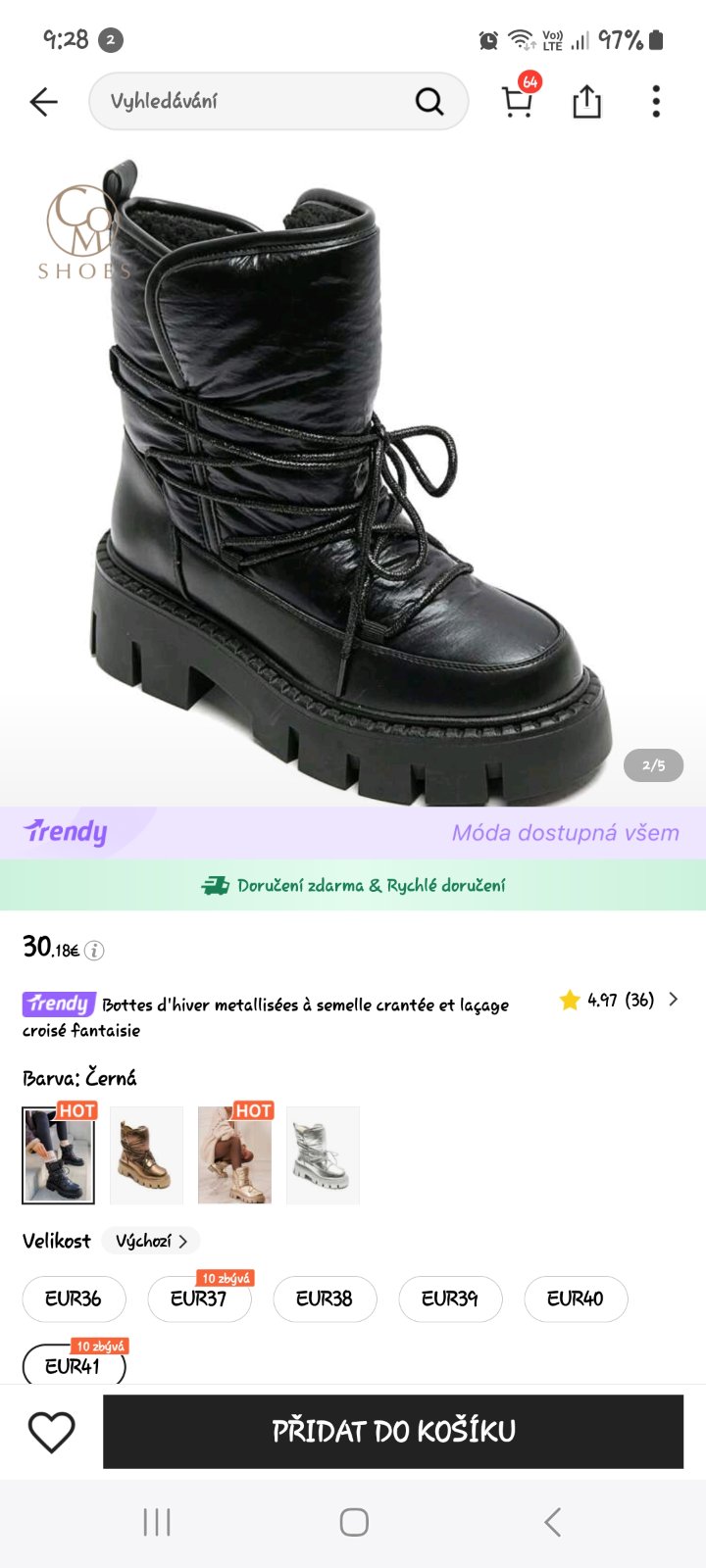Screen dimensions: 706x1568
Task: Open the shopping cart
Action: (518, 101)
